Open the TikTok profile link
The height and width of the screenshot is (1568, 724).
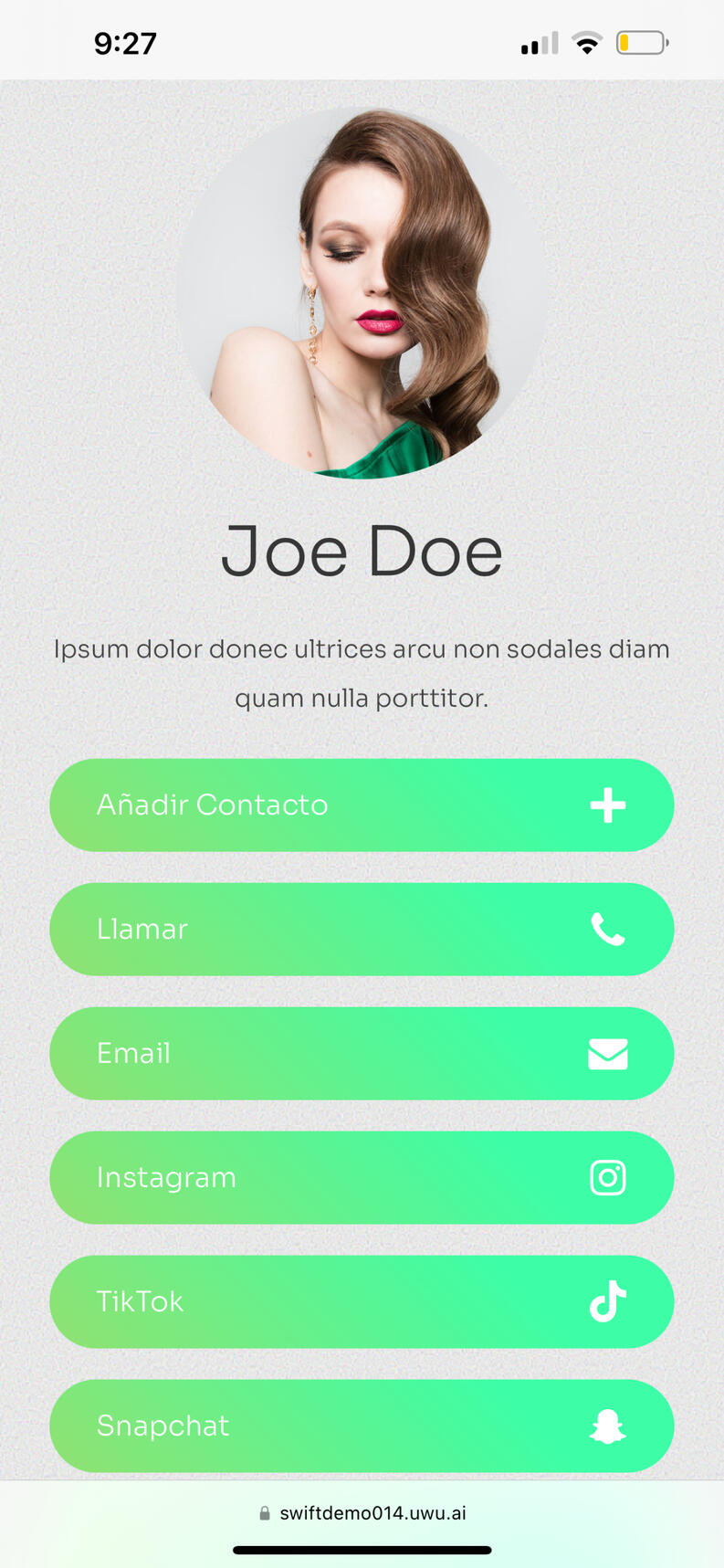[362, 1302]
